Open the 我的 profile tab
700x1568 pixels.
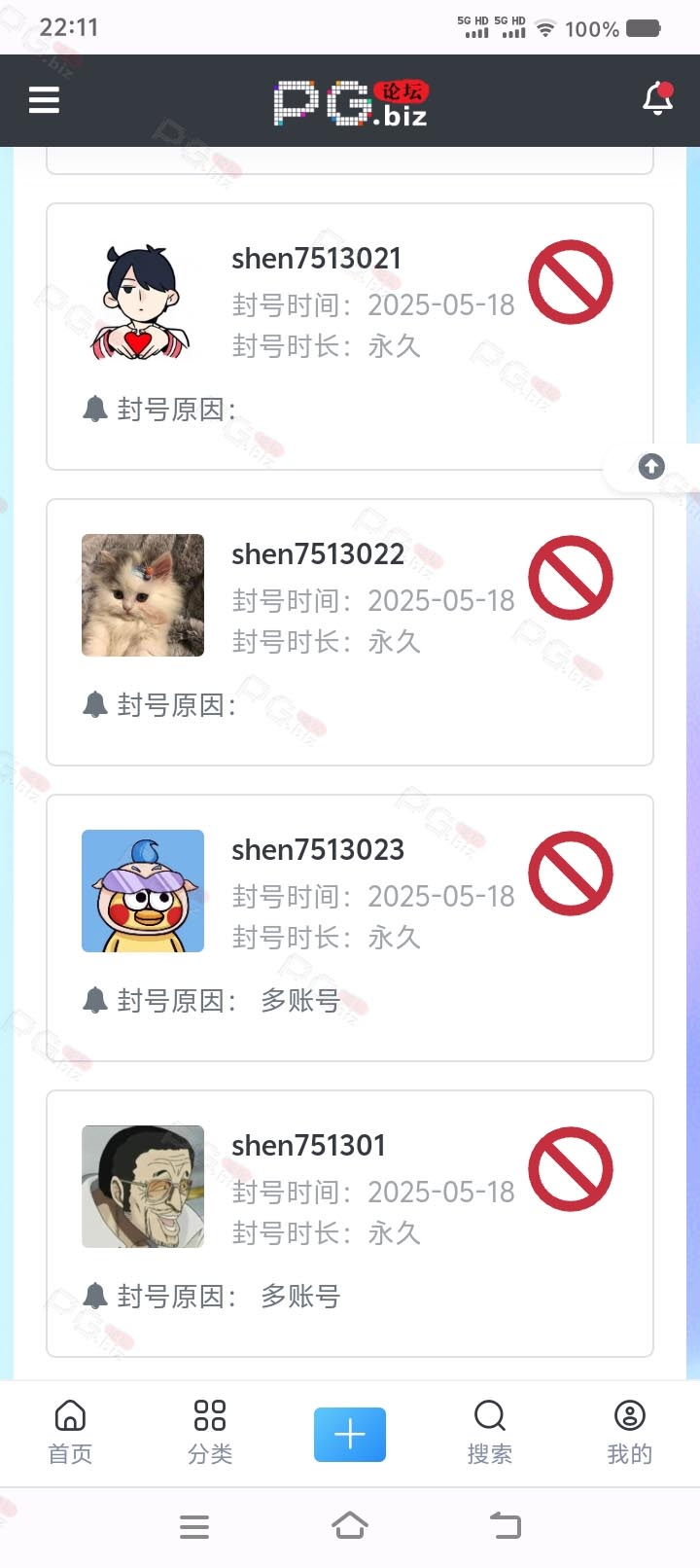coord(630,1433)
